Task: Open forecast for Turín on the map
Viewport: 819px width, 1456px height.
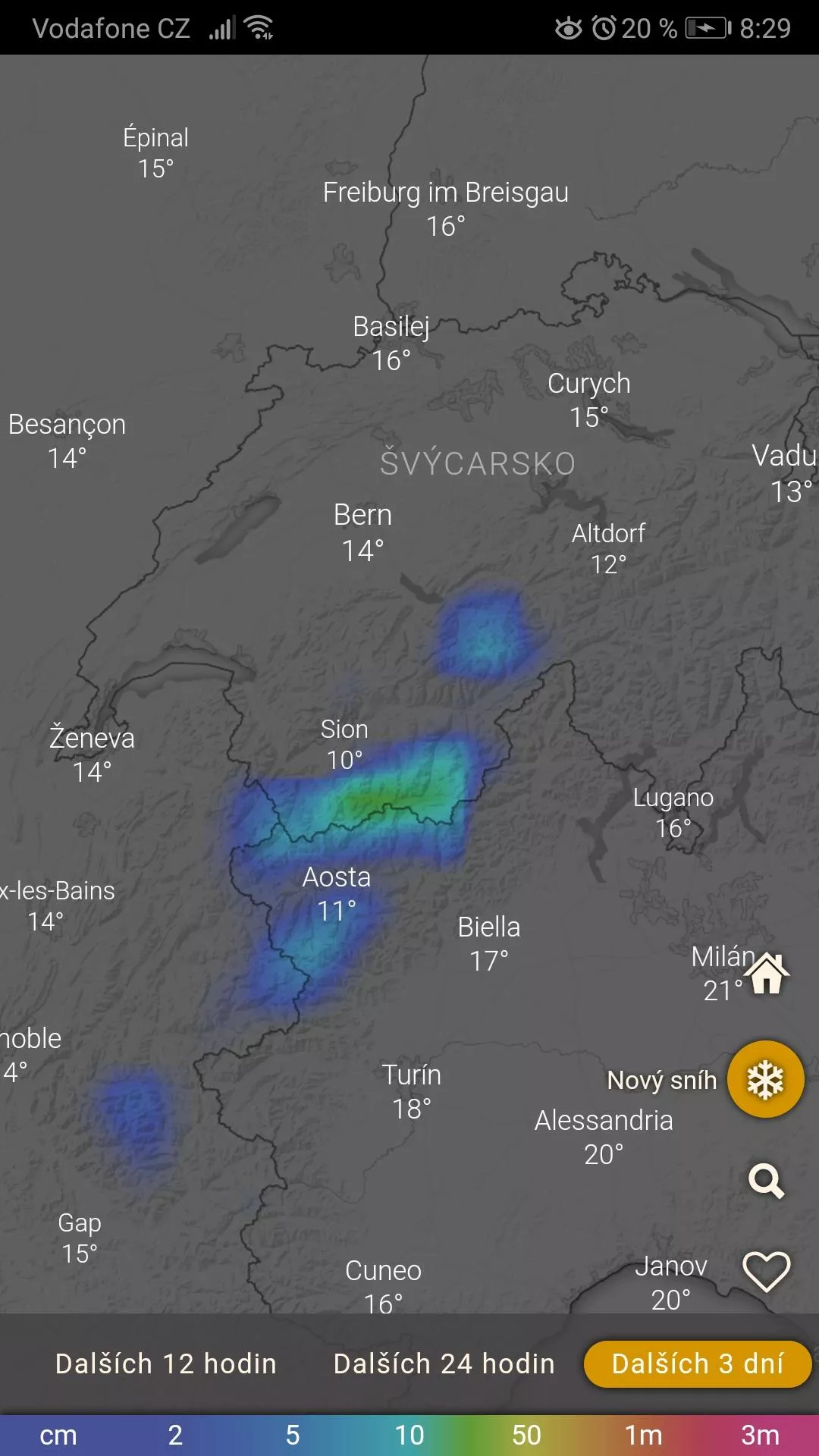Action: coord(411,1091)
